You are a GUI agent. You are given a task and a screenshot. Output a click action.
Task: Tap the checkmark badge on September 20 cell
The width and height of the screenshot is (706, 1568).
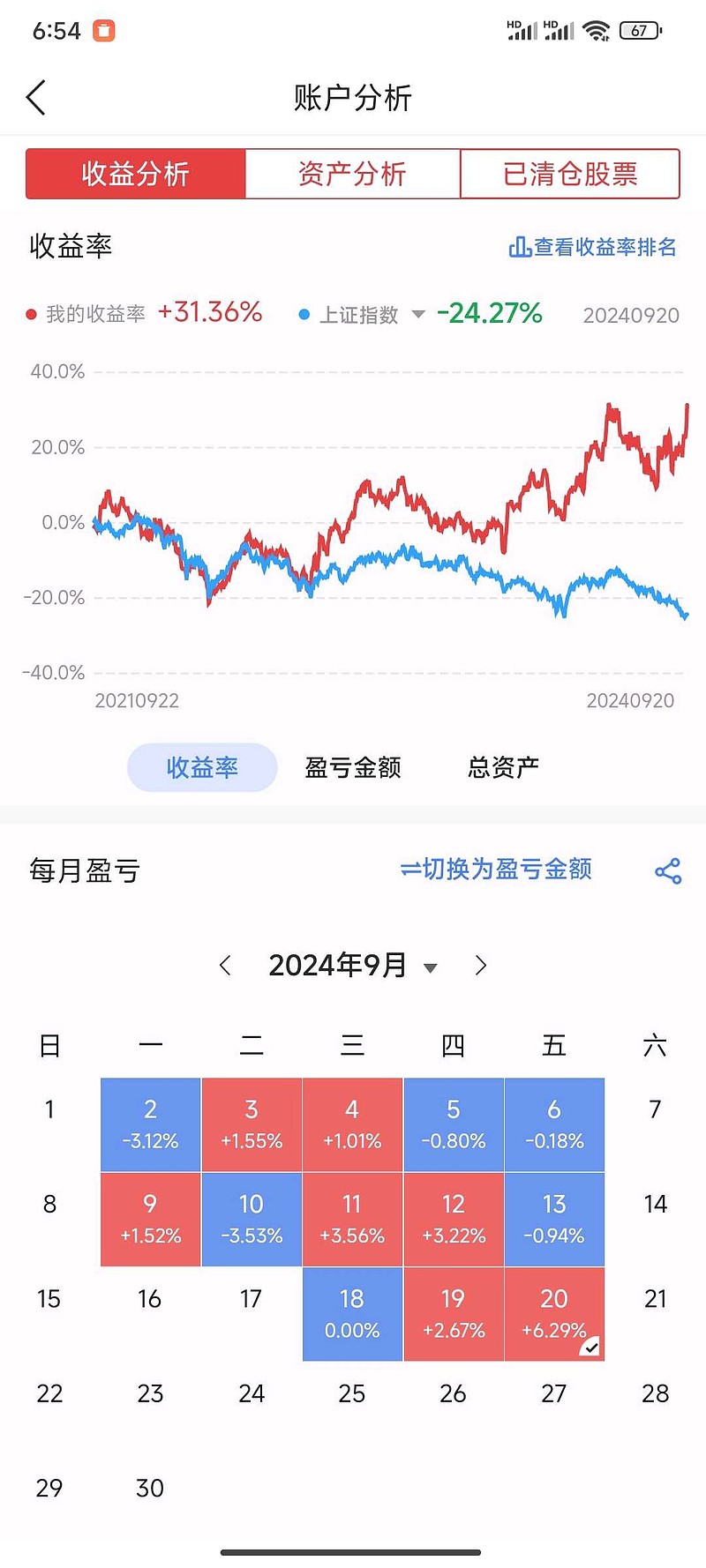(x=591, y=1347)
